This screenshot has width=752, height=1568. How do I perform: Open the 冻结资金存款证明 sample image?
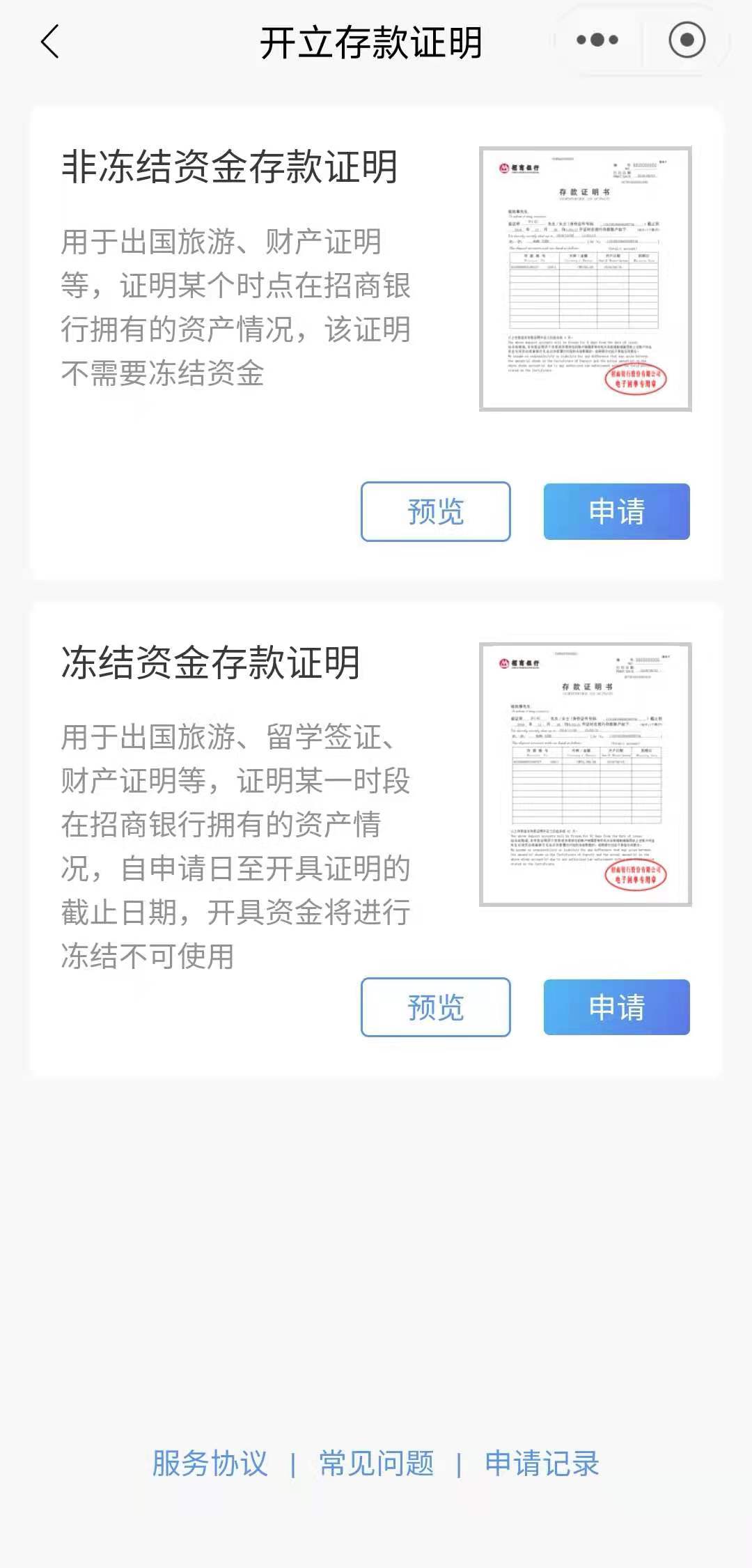click(x=585, y=774)
